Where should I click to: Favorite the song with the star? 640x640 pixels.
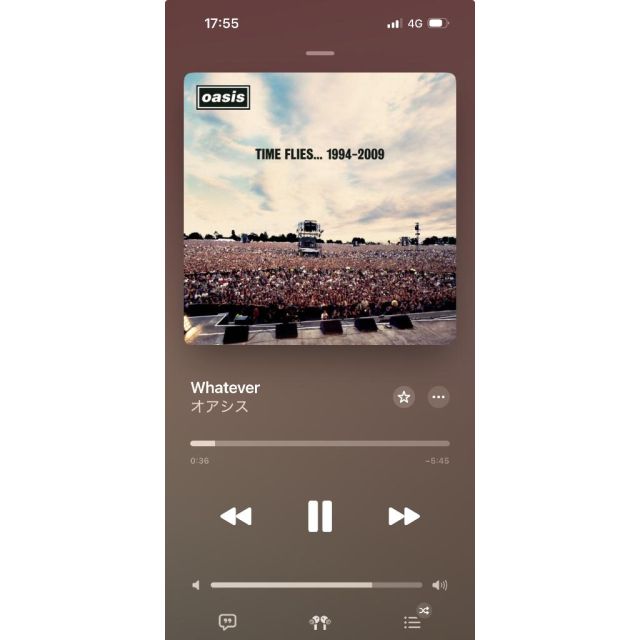tap(404, 397)
